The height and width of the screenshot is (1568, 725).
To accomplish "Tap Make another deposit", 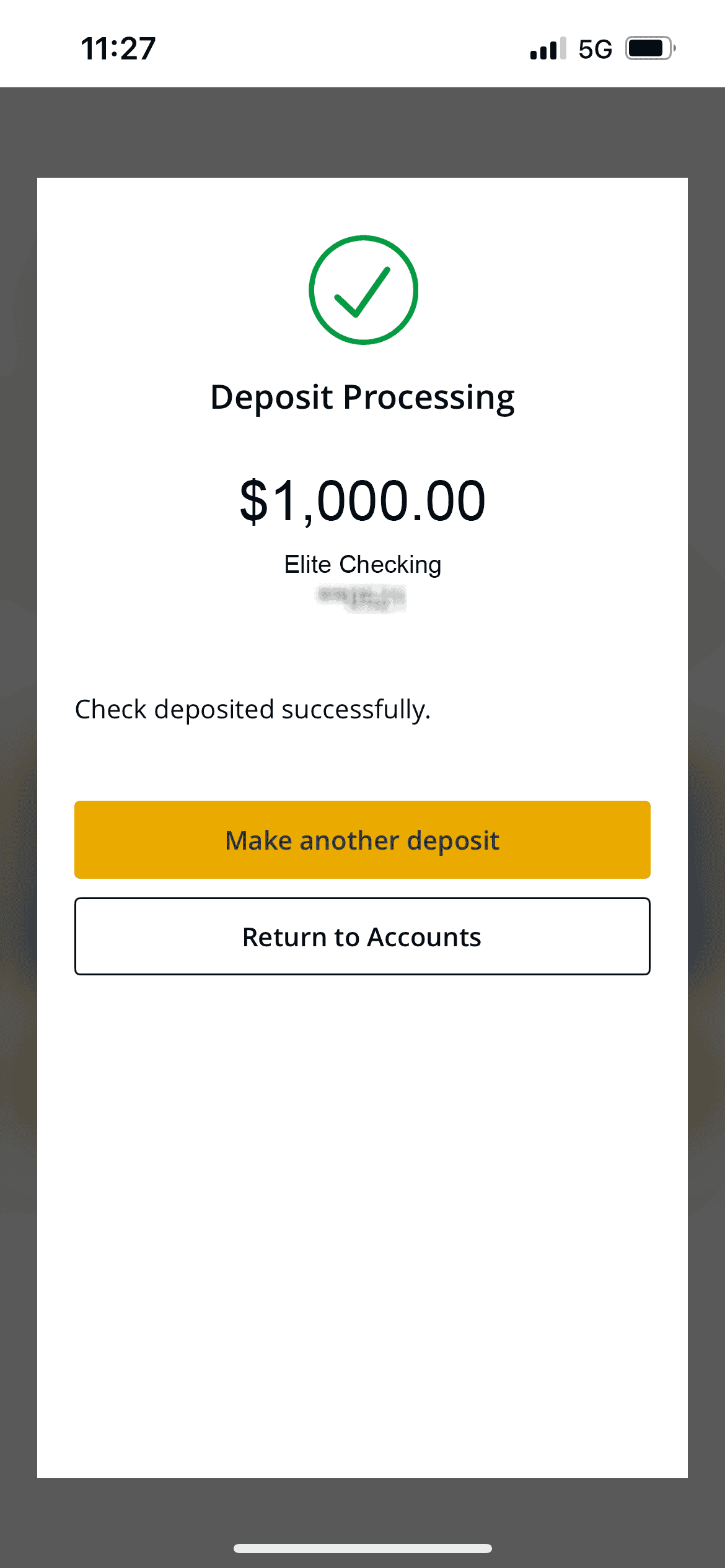I will [362, 840].
